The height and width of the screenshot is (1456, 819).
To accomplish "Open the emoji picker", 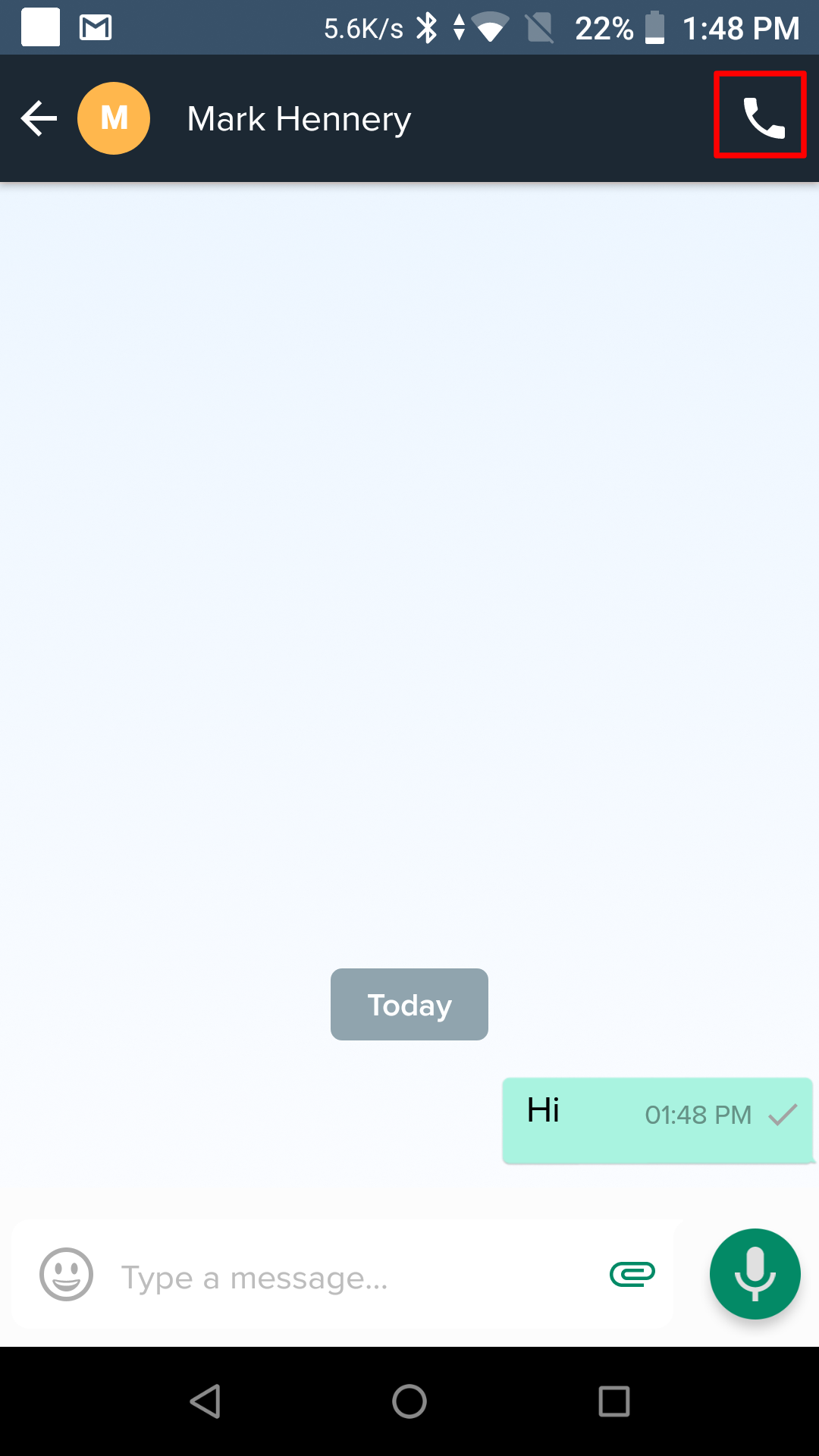I will click(x=66, y=1275).
